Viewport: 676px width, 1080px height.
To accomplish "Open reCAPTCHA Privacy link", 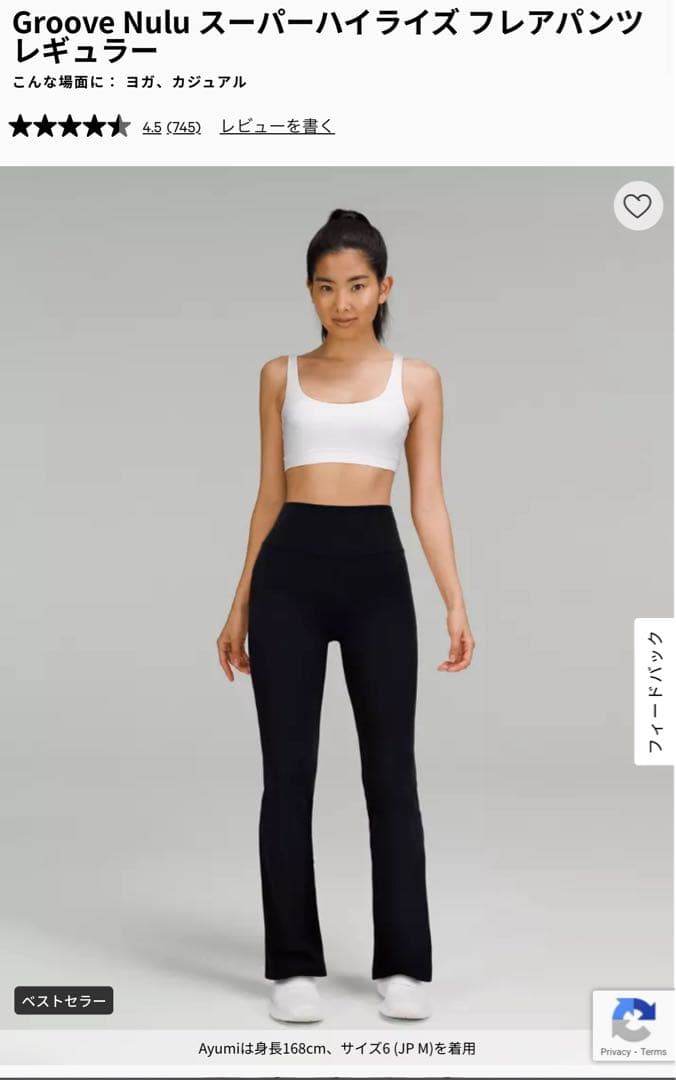I will pos(615,1051).
